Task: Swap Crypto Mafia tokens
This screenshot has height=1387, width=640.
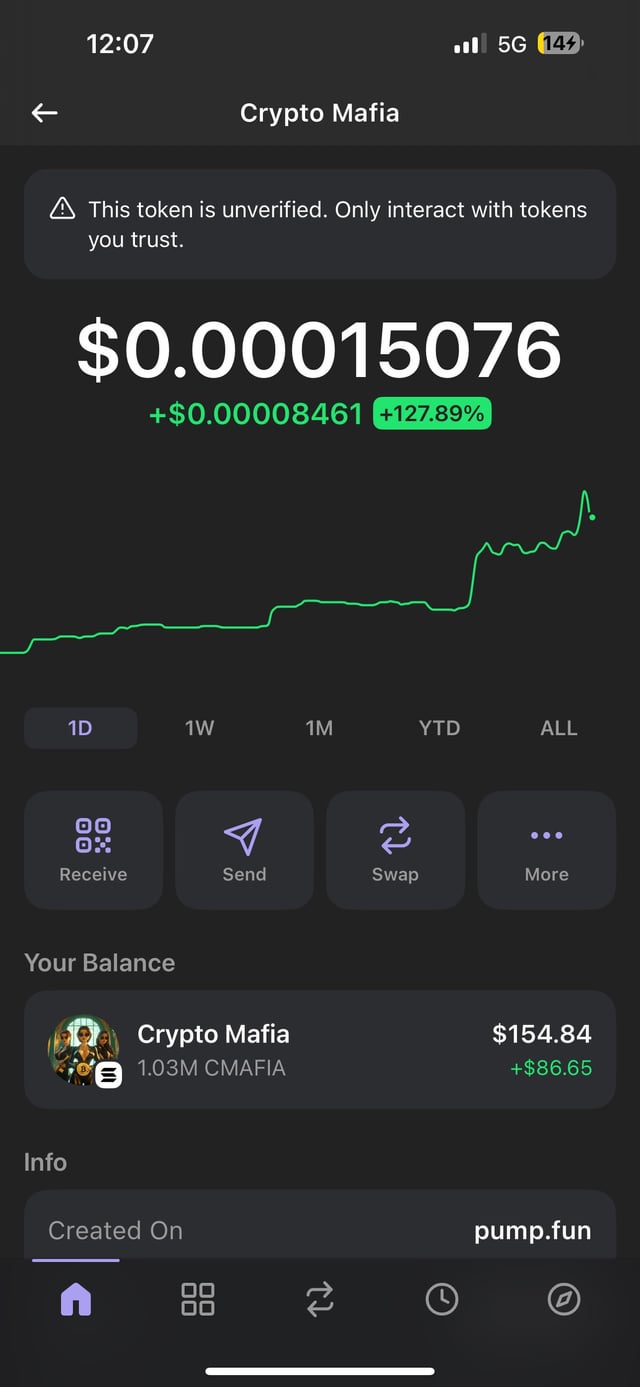Action: [395, 850]
